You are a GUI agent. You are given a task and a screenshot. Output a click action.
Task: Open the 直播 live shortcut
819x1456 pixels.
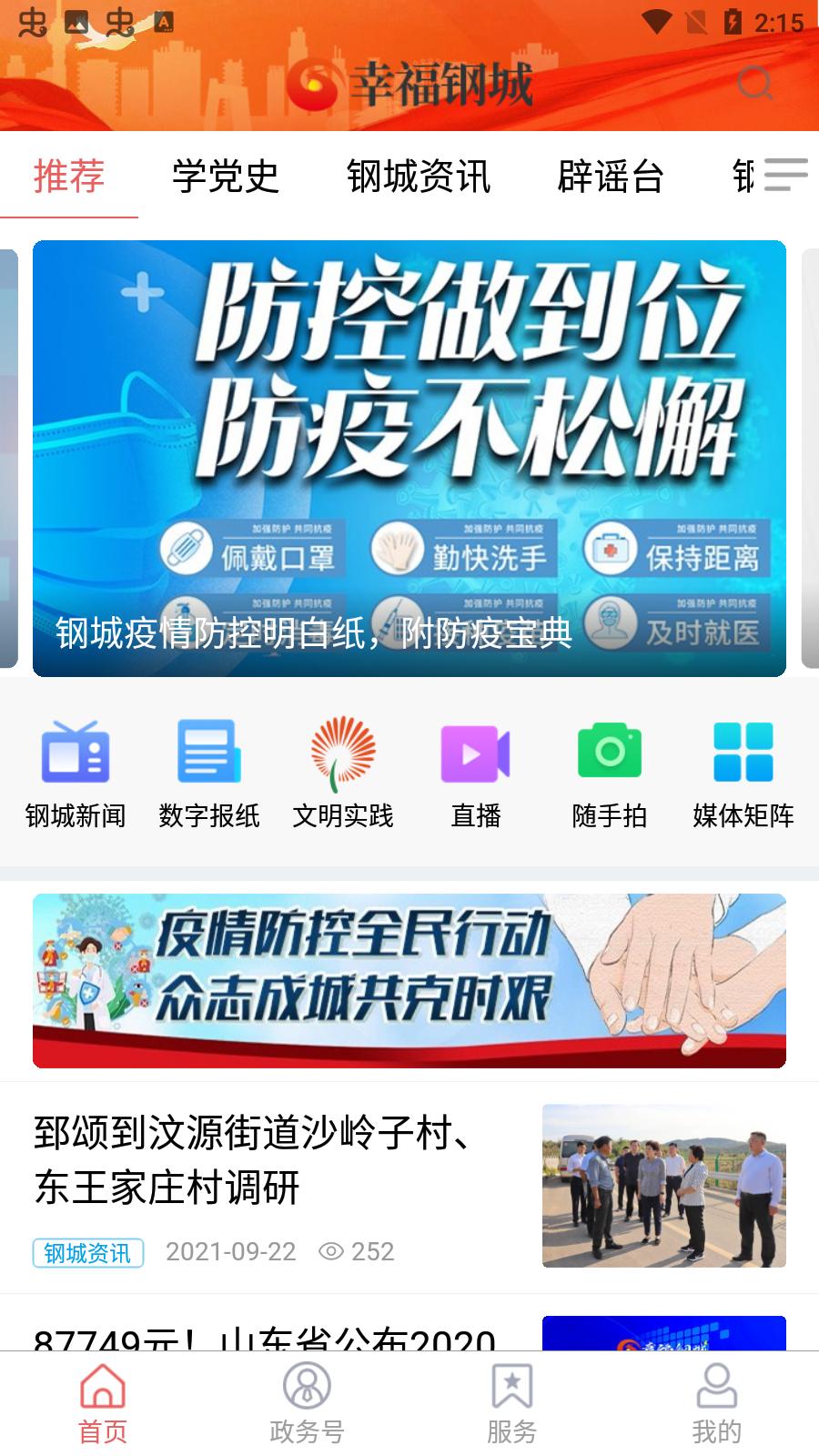click(x=476, y=774)
